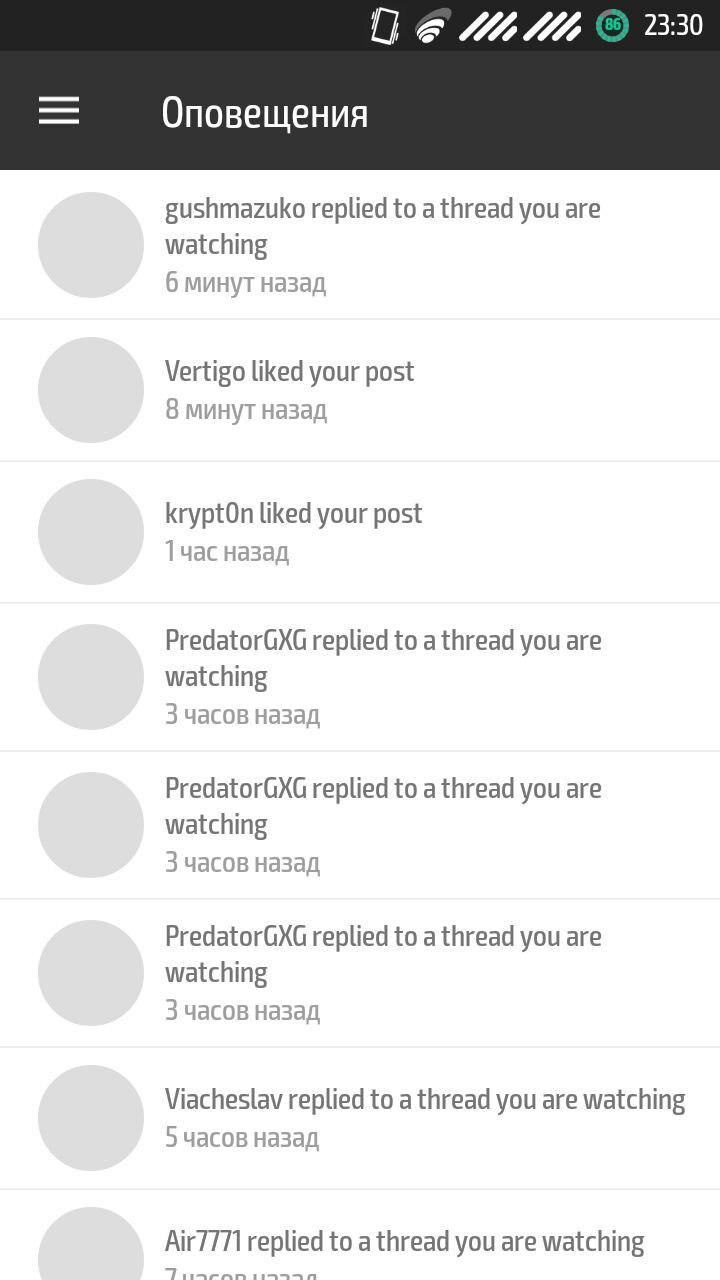Screen dimensions: 720x1280
Task: Open the Vertigo liked your post notification
Action: (x=290, y=390)
